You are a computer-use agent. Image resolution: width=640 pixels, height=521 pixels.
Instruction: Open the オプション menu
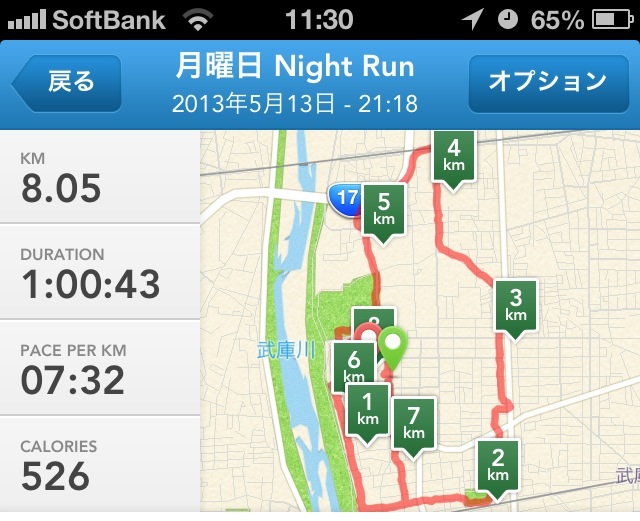click(x=546, y=82)
